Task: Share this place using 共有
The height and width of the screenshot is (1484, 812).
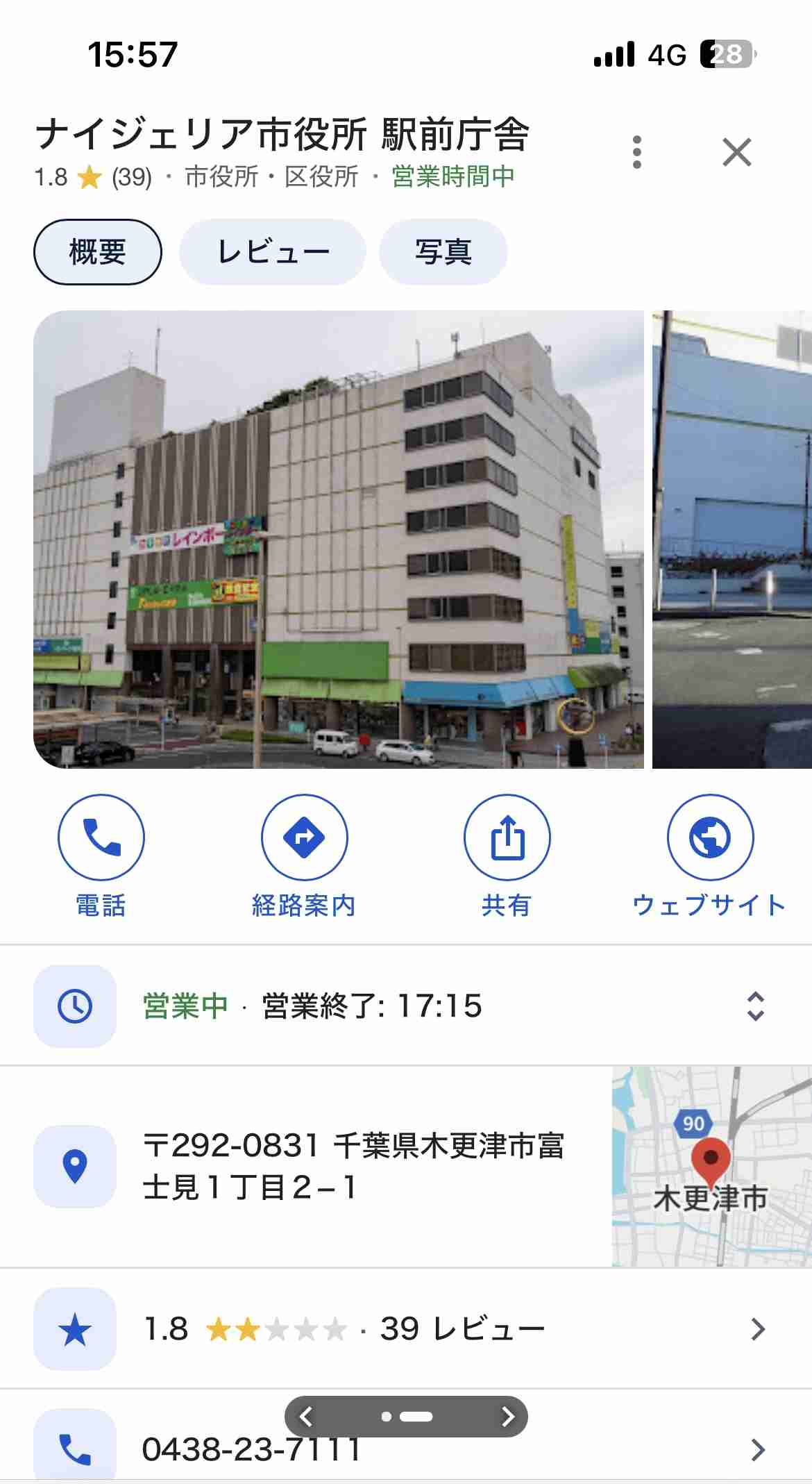Action: point(507,857)
